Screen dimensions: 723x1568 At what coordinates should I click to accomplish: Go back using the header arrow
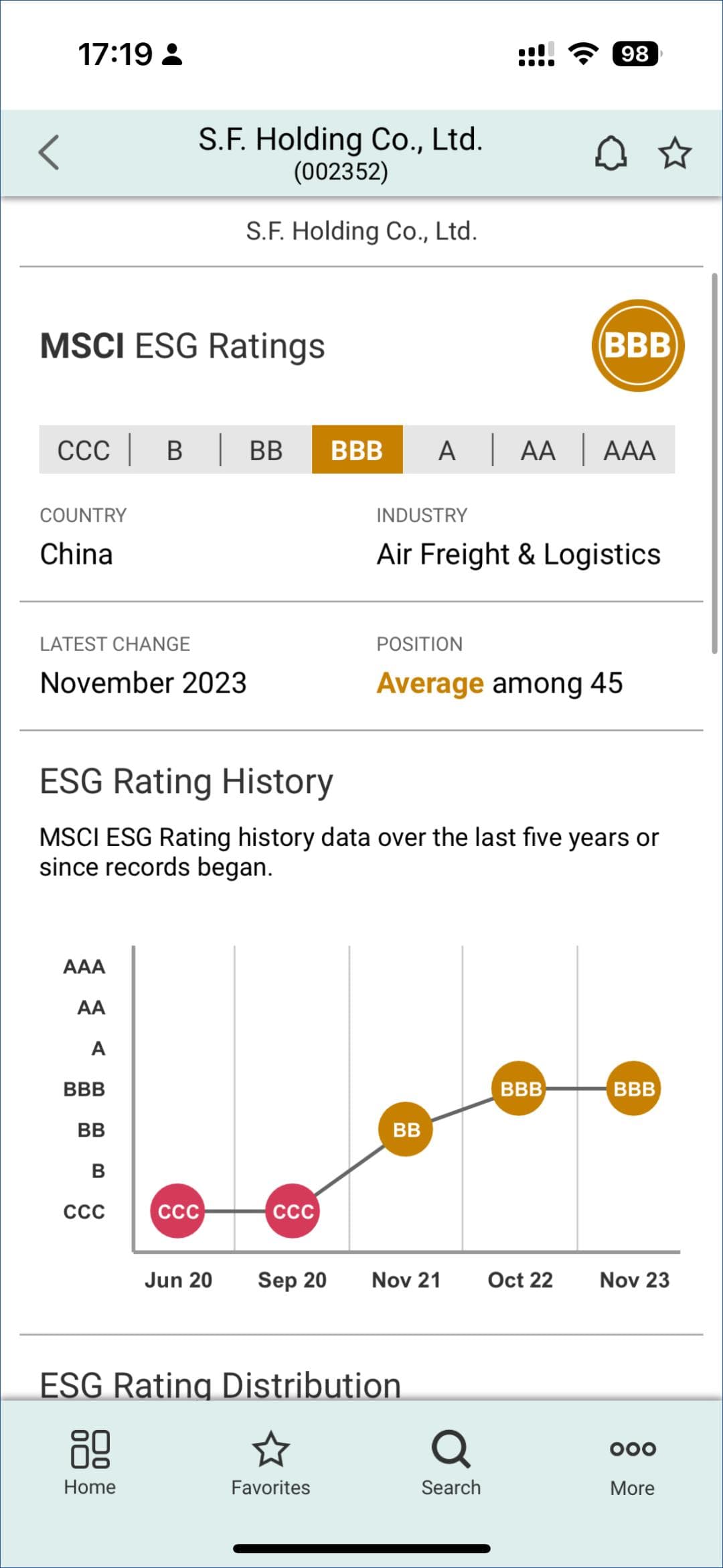[49, 153]
